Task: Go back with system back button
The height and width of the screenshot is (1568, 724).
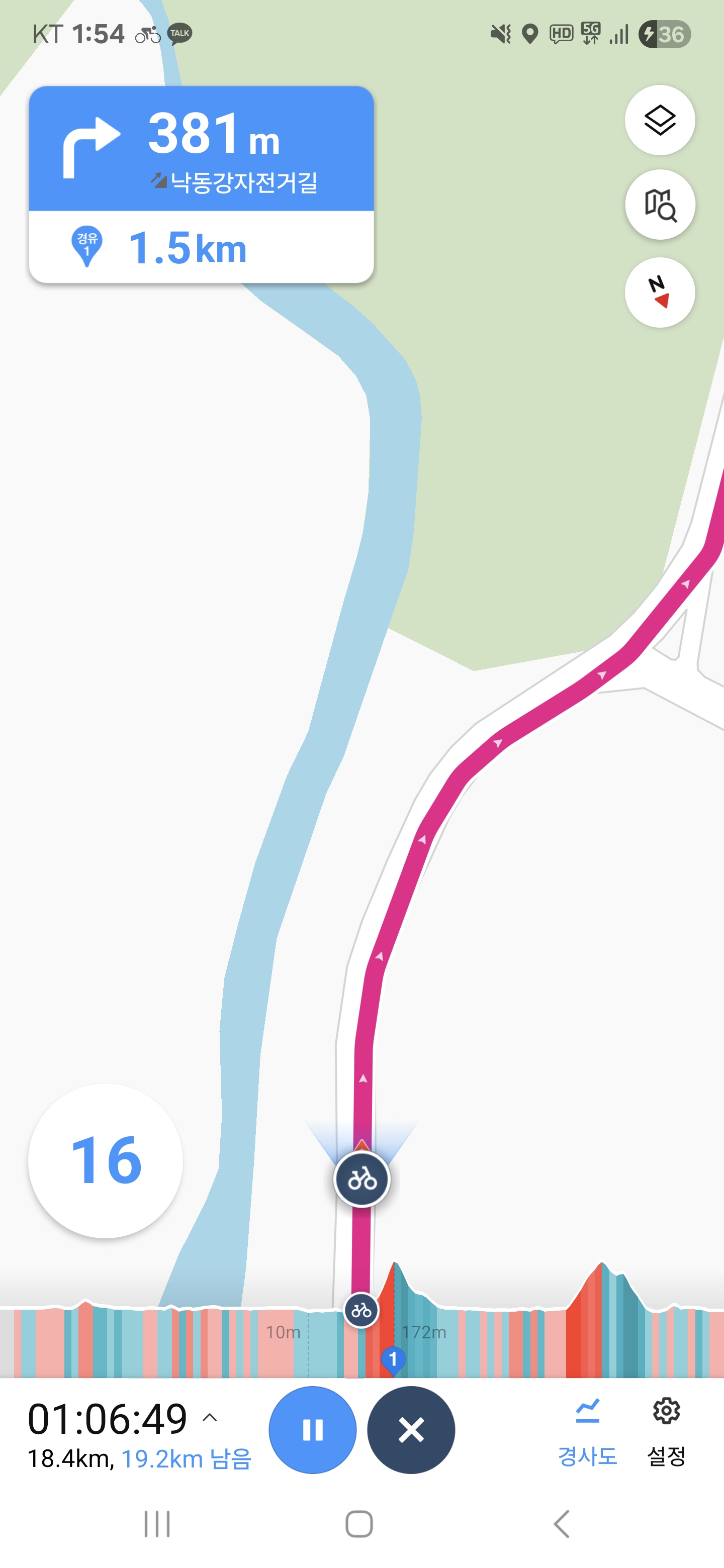Action: (562, 1524)
